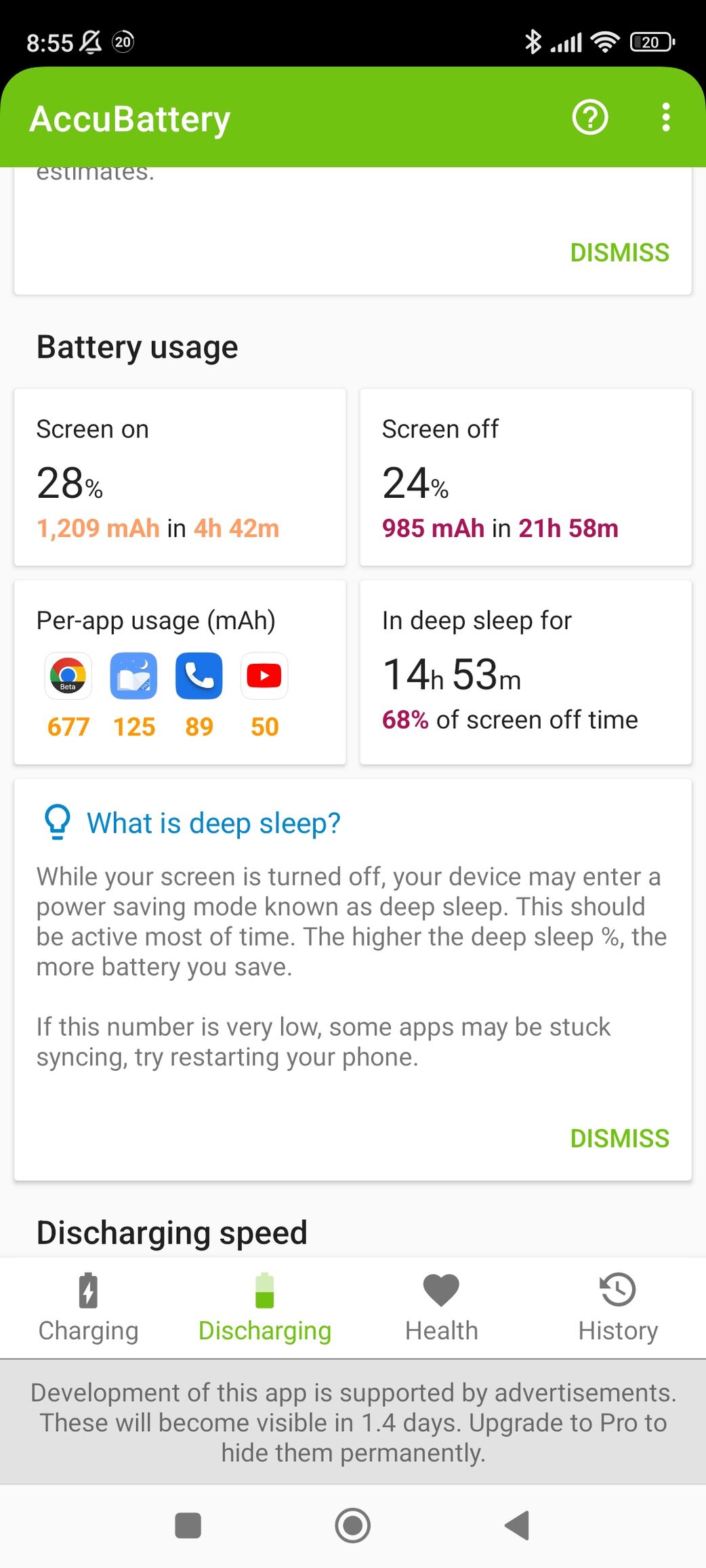Open the Per-app usage card
The image size is (706, 1568).
tap(180, 673)
